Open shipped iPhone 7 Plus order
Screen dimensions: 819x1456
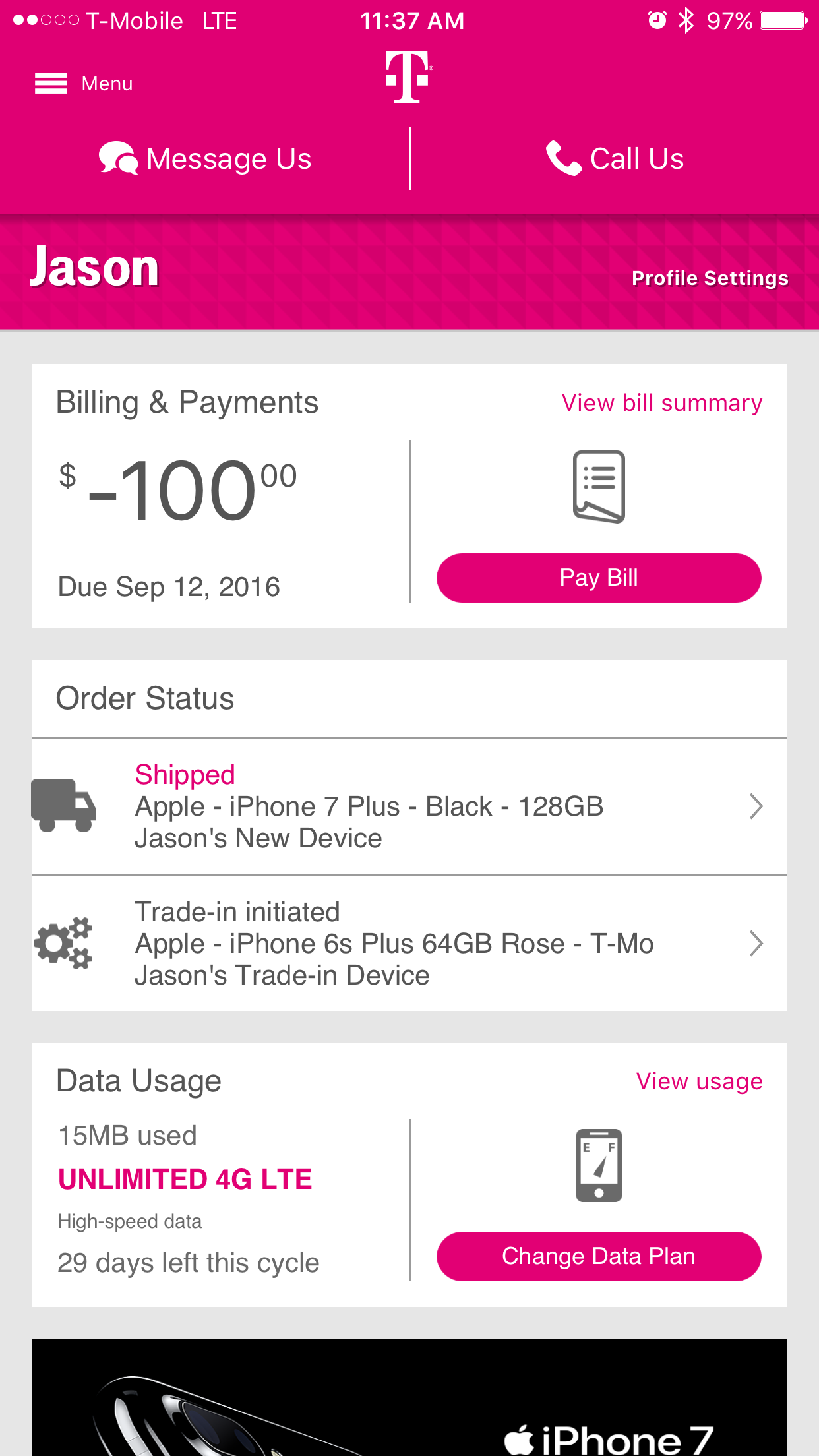click(409, 806)
